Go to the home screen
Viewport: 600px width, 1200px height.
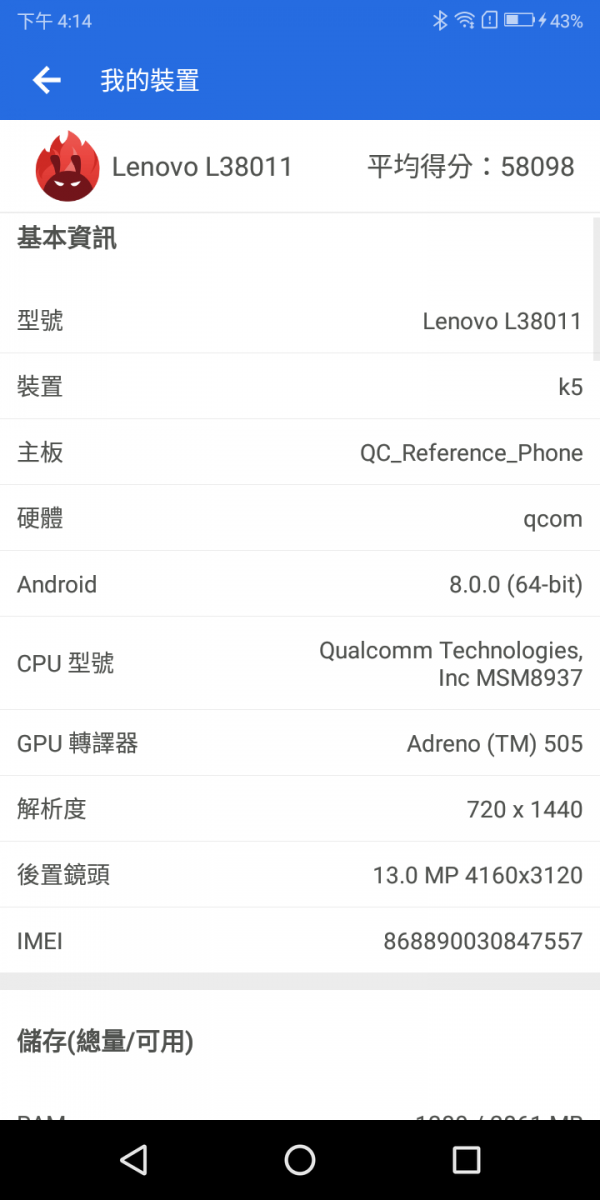300,1160
